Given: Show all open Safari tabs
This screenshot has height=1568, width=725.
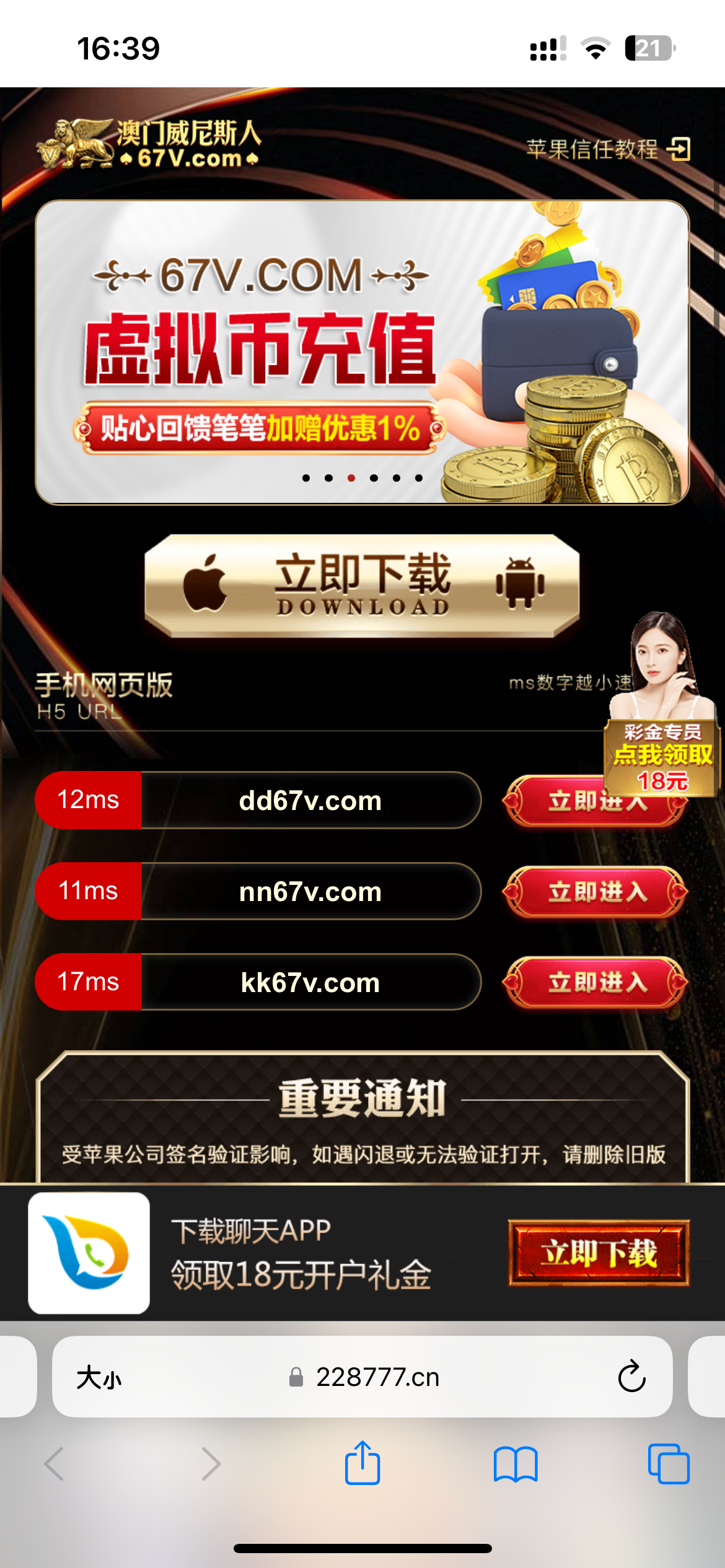Looking at the screenshot, I should pos(668,1464).
